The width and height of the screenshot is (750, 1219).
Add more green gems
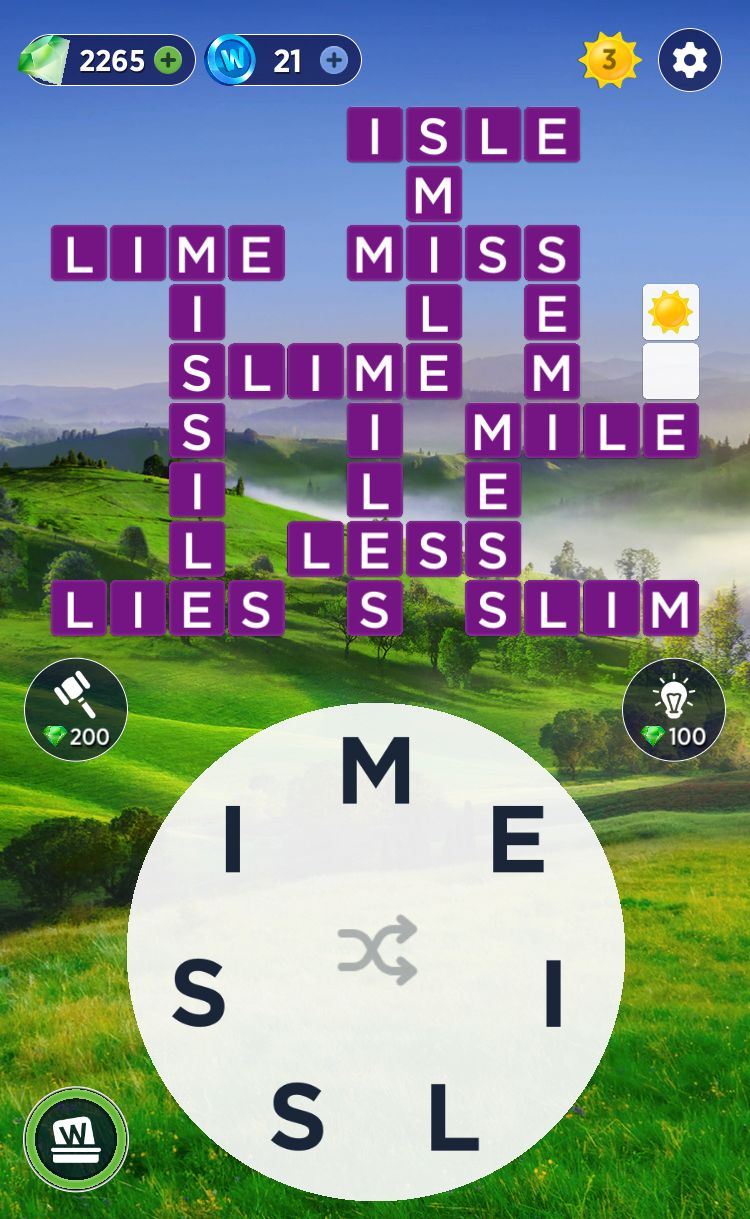coord(168,61)
